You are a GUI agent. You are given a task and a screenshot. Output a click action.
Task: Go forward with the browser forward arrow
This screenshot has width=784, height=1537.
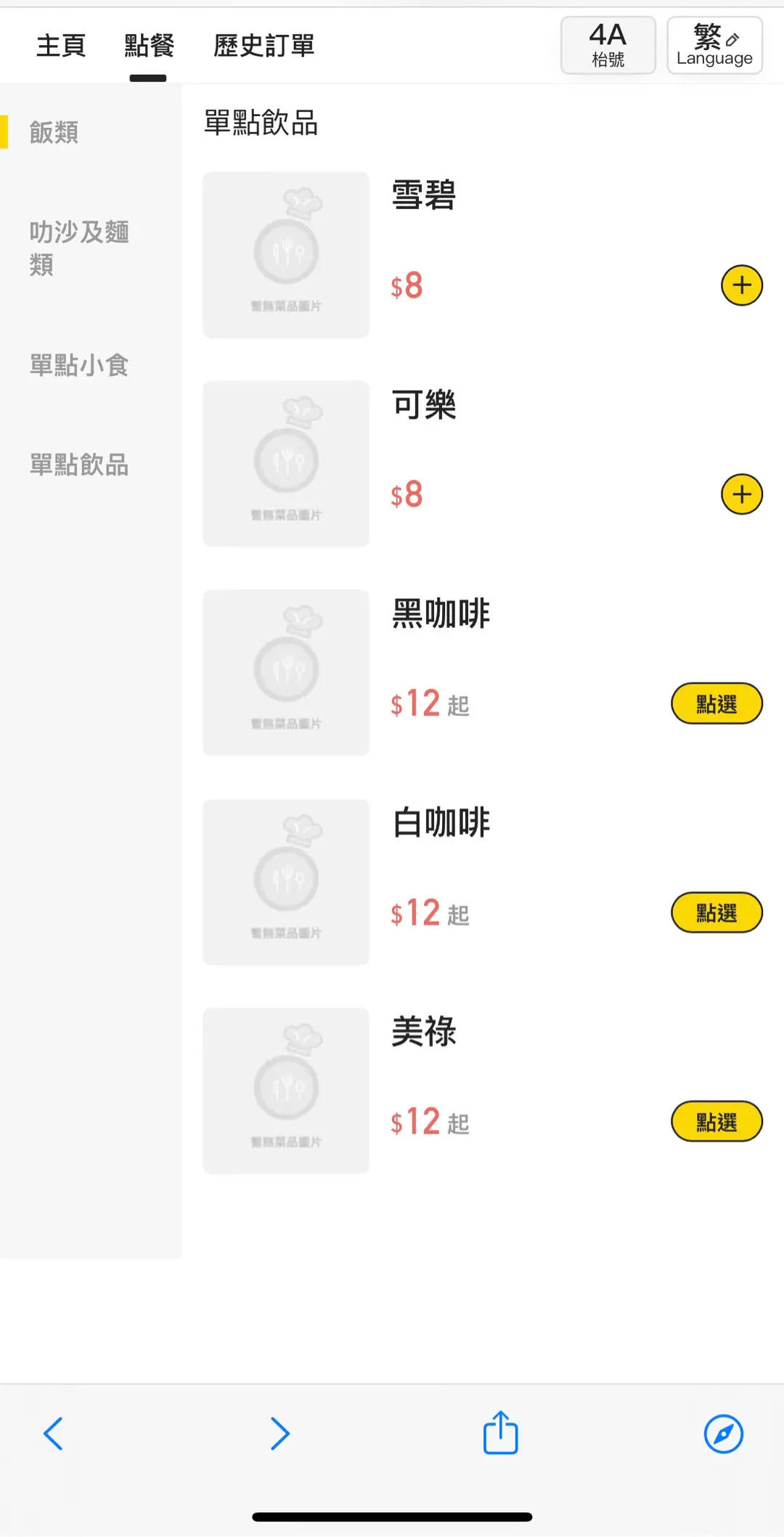tap(280, 1434)
